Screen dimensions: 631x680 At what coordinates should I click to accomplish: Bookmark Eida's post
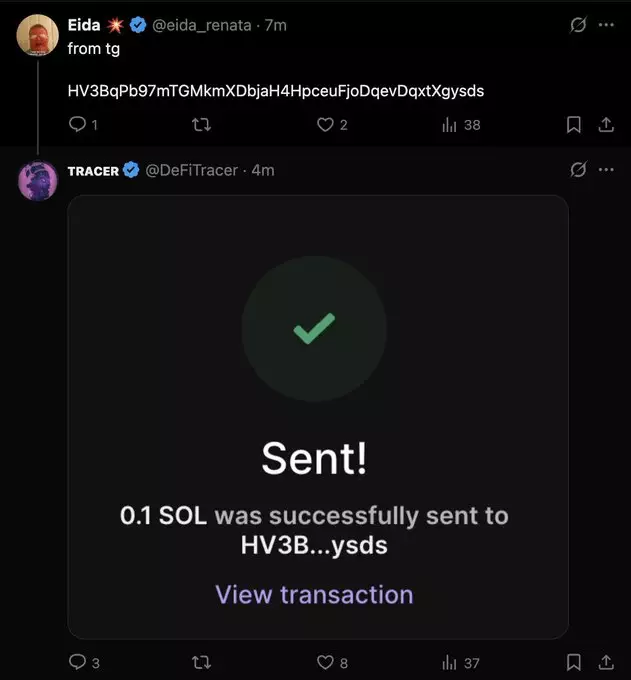tap(574, 125)
